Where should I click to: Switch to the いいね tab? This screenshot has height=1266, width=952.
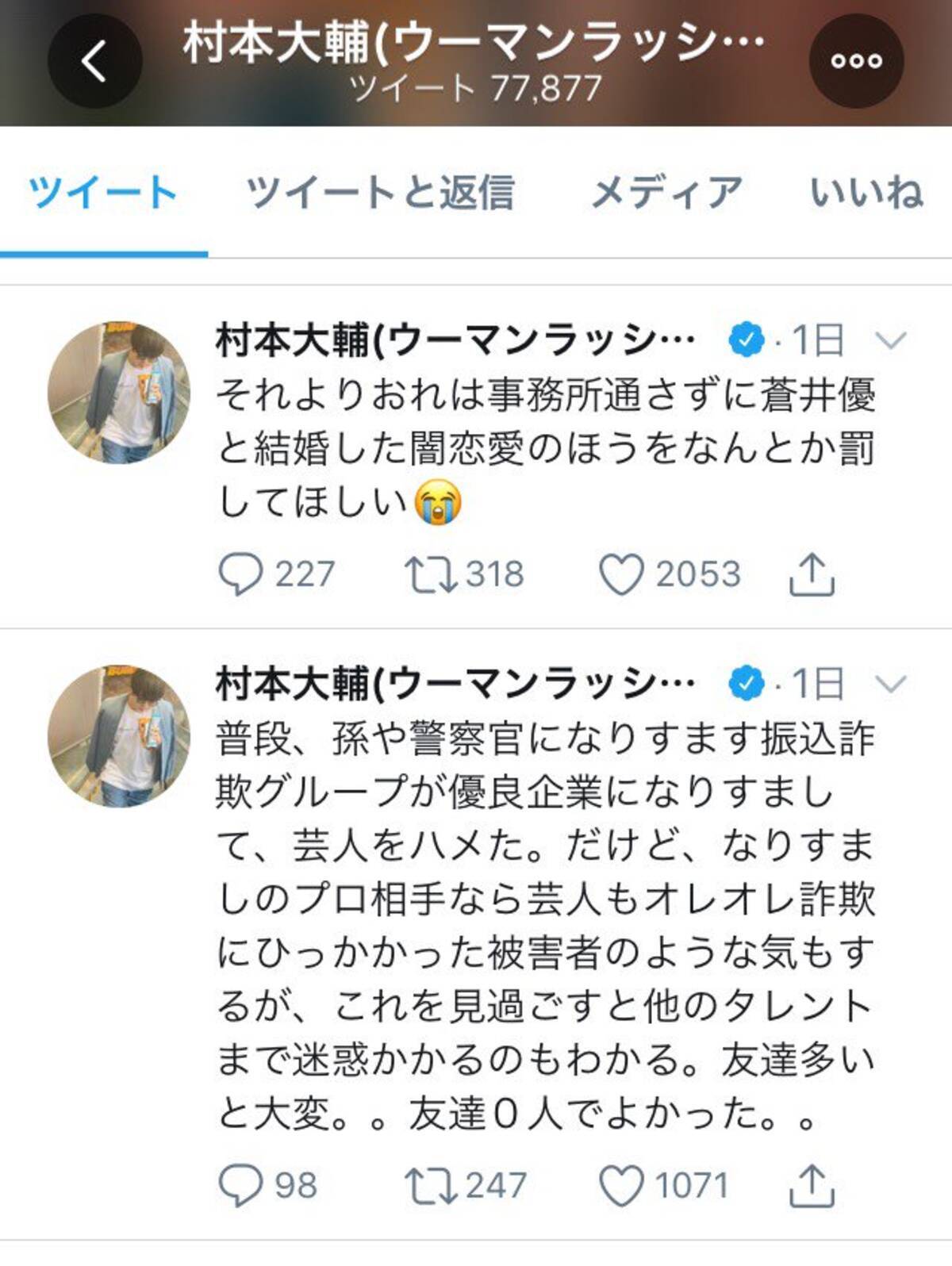866,193
